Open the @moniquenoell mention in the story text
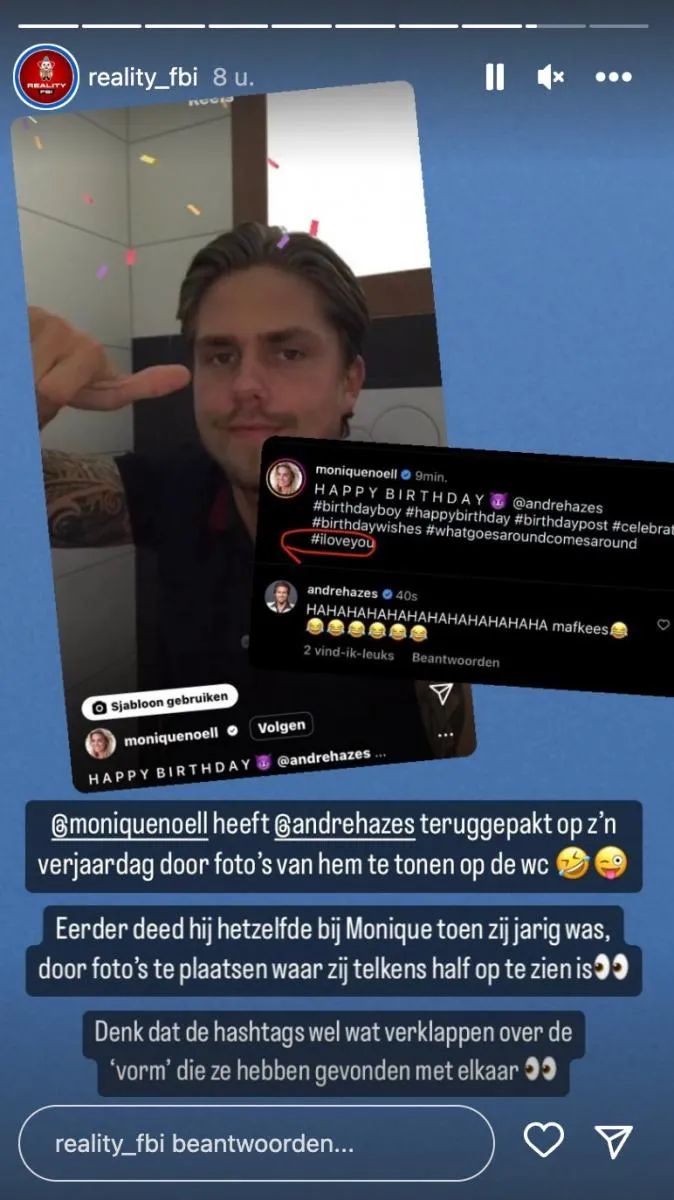 [x=131, y=826]
